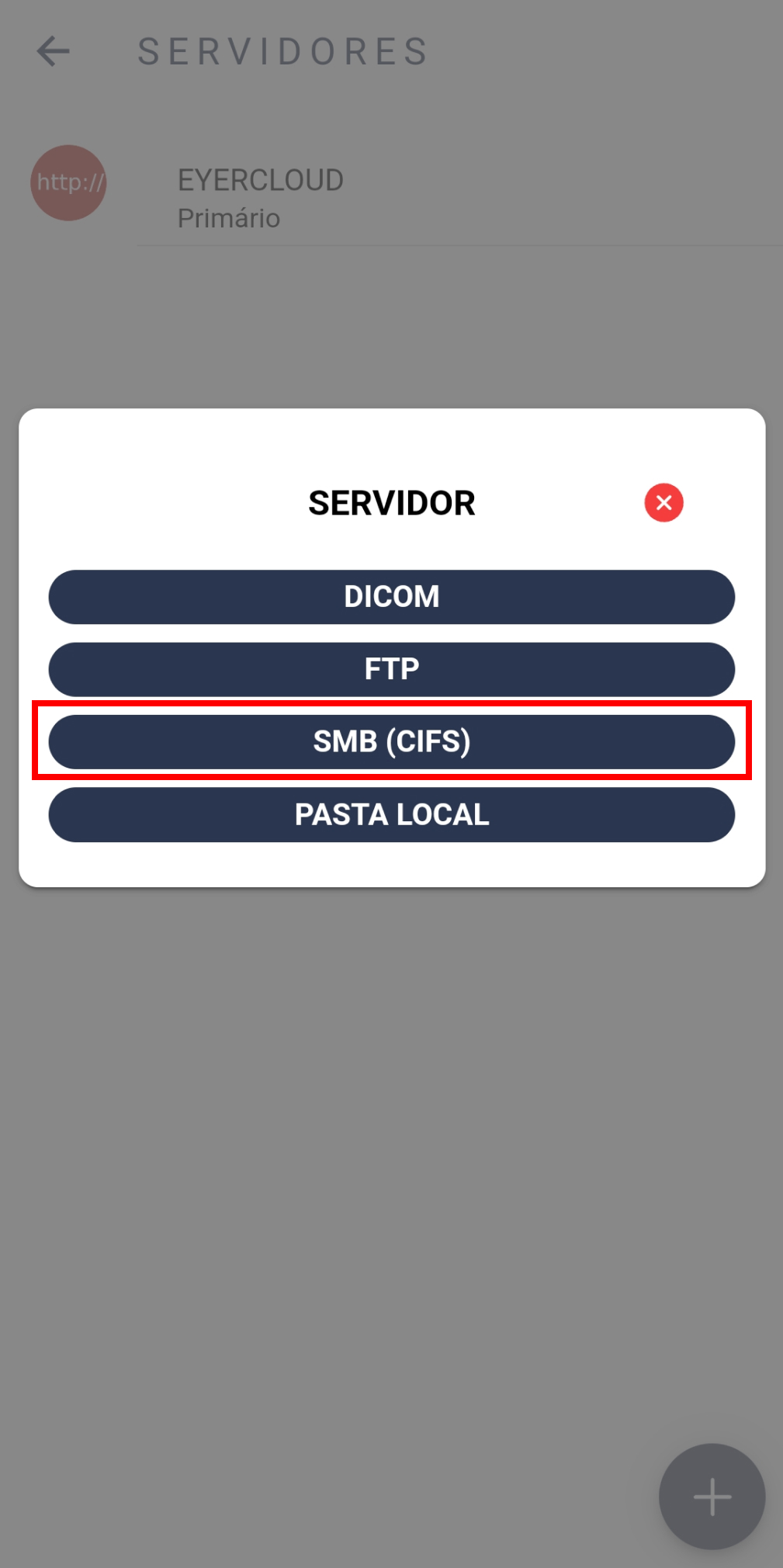Select the DICOM server type
The width and height of the screenshot is (783, 1568).
tap(391, 597)
